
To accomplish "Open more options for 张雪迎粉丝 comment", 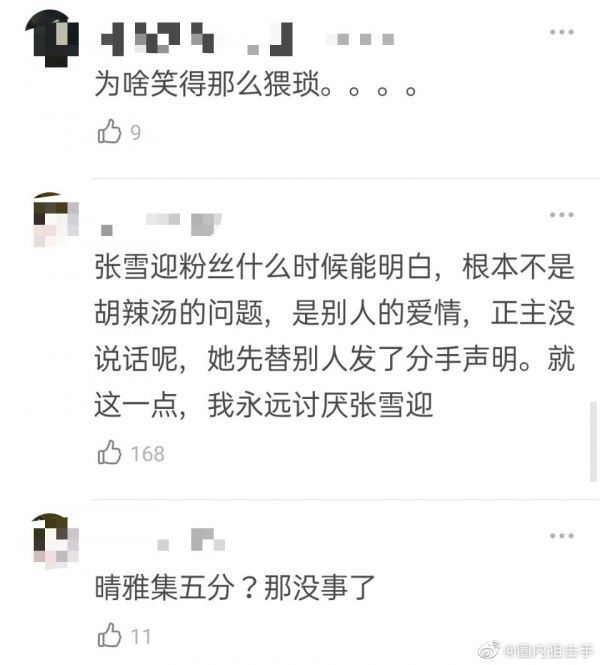I will tap(561, 216).
